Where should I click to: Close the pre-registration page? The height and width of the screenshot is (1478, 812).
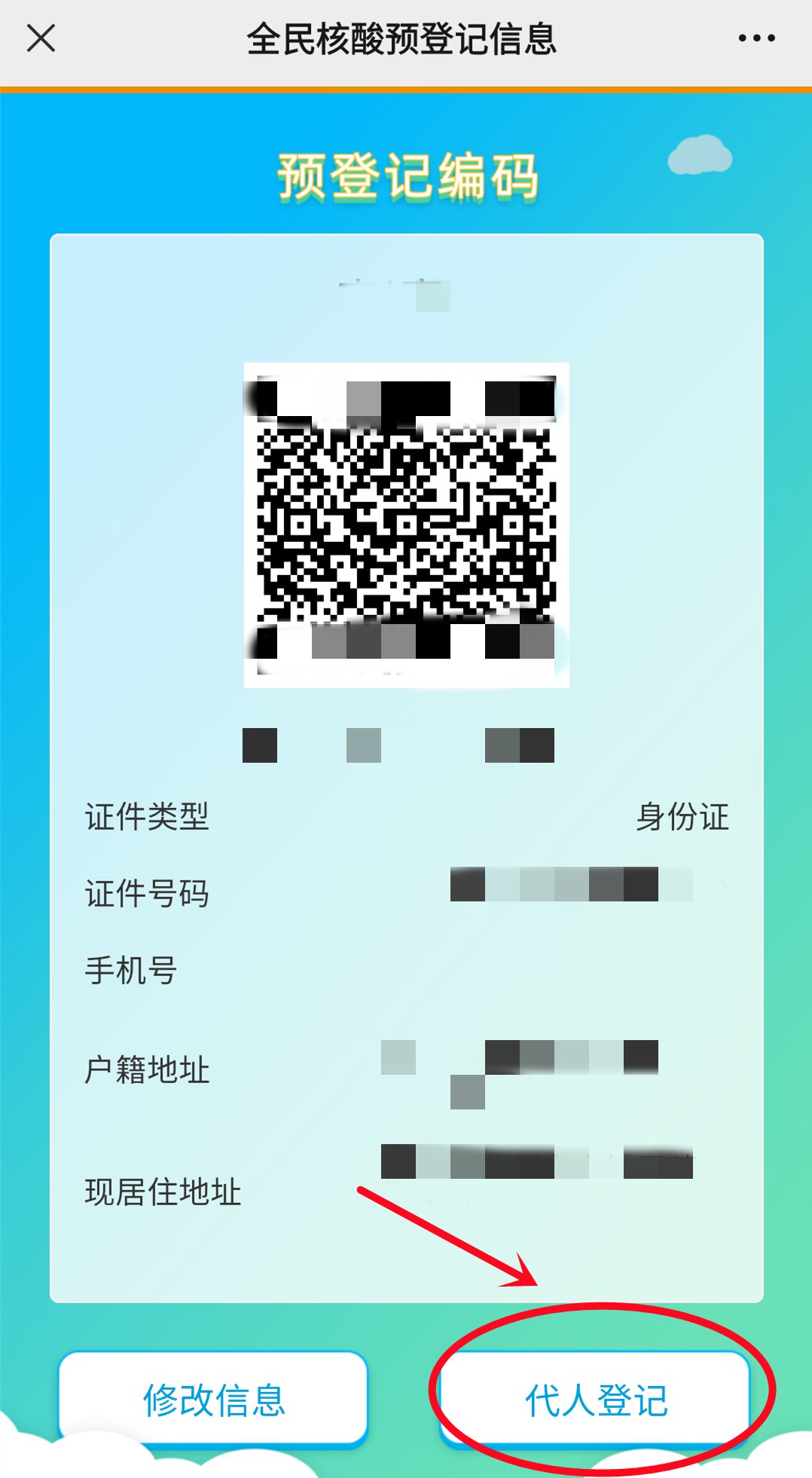click(x=41, y=38)
